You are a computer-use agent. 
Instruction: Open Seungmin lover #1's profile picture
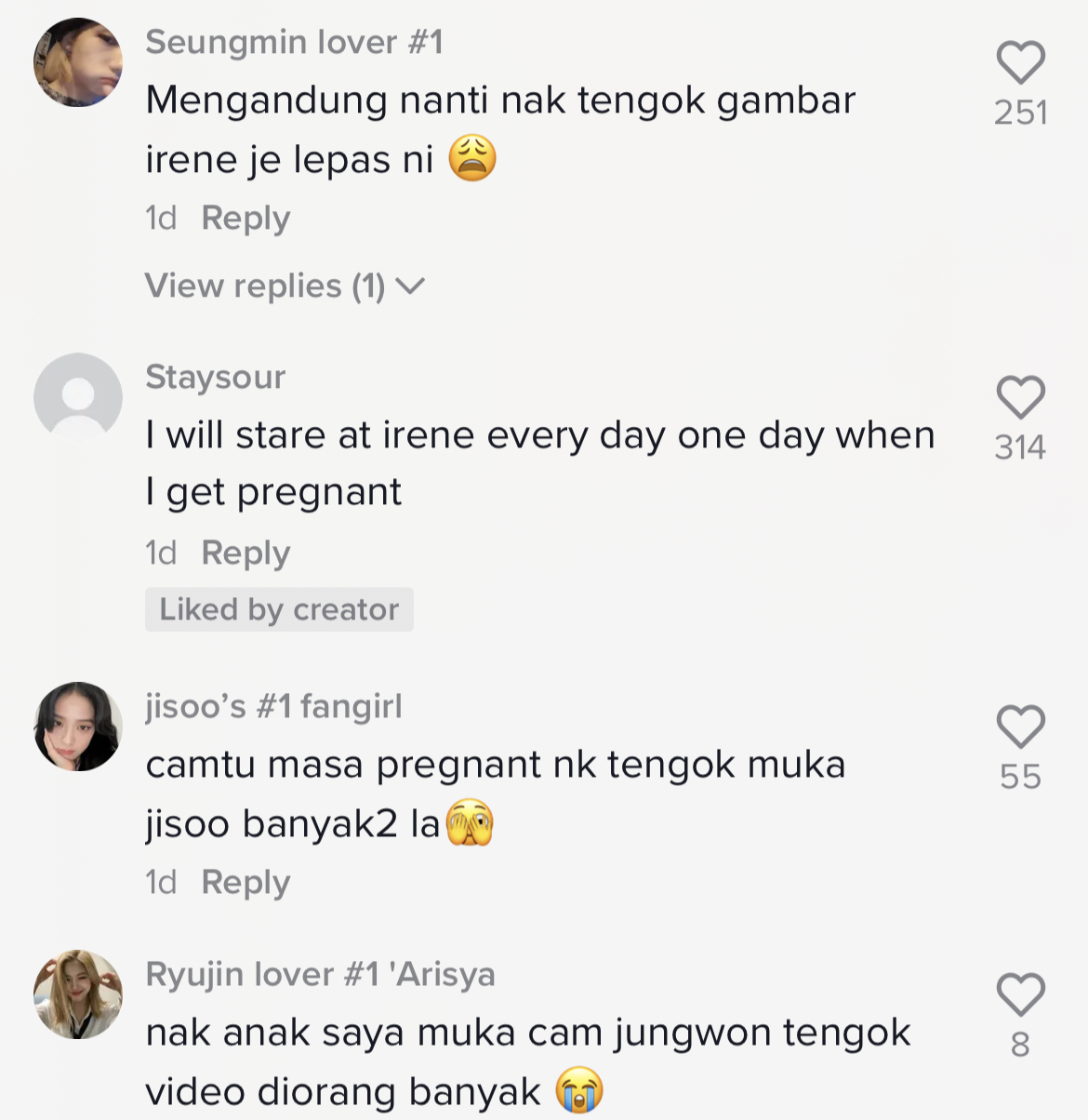[78, 62]
